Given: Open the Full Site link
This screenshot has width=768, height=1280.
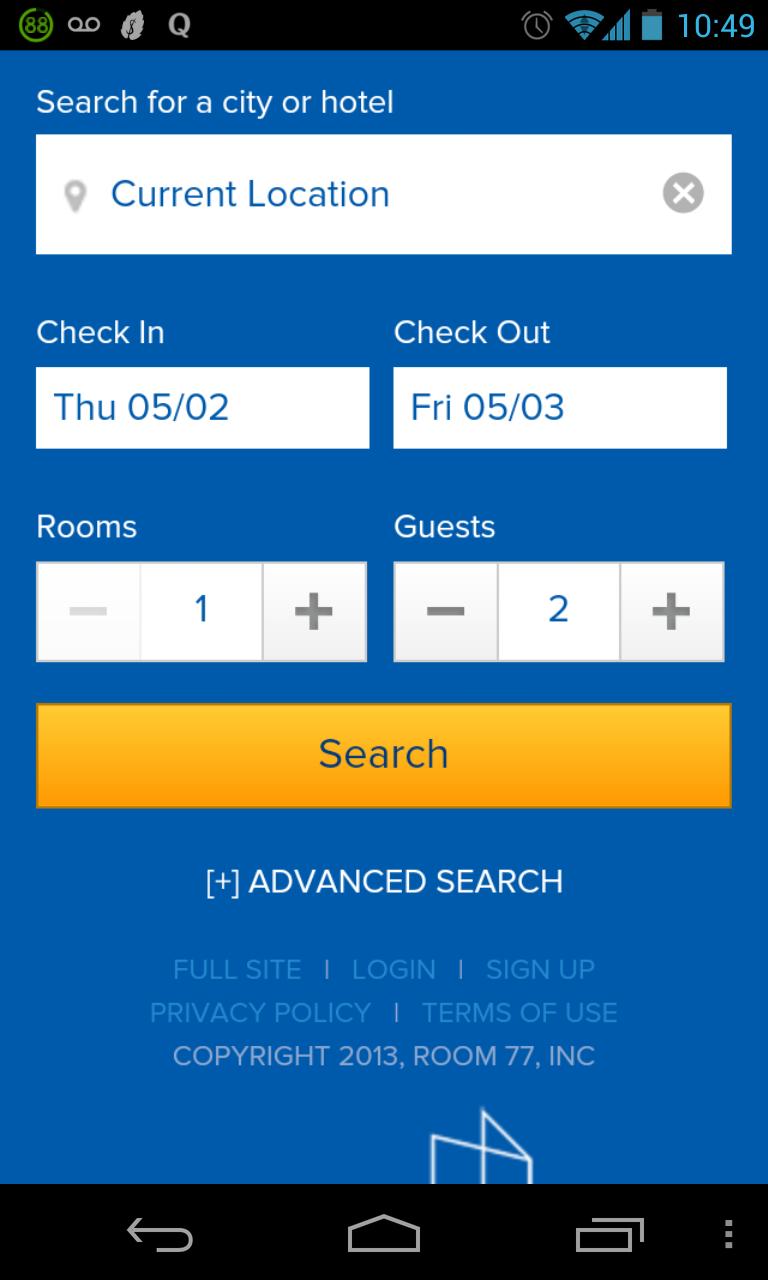Looking at the screenshot, I should pos(237,969).
